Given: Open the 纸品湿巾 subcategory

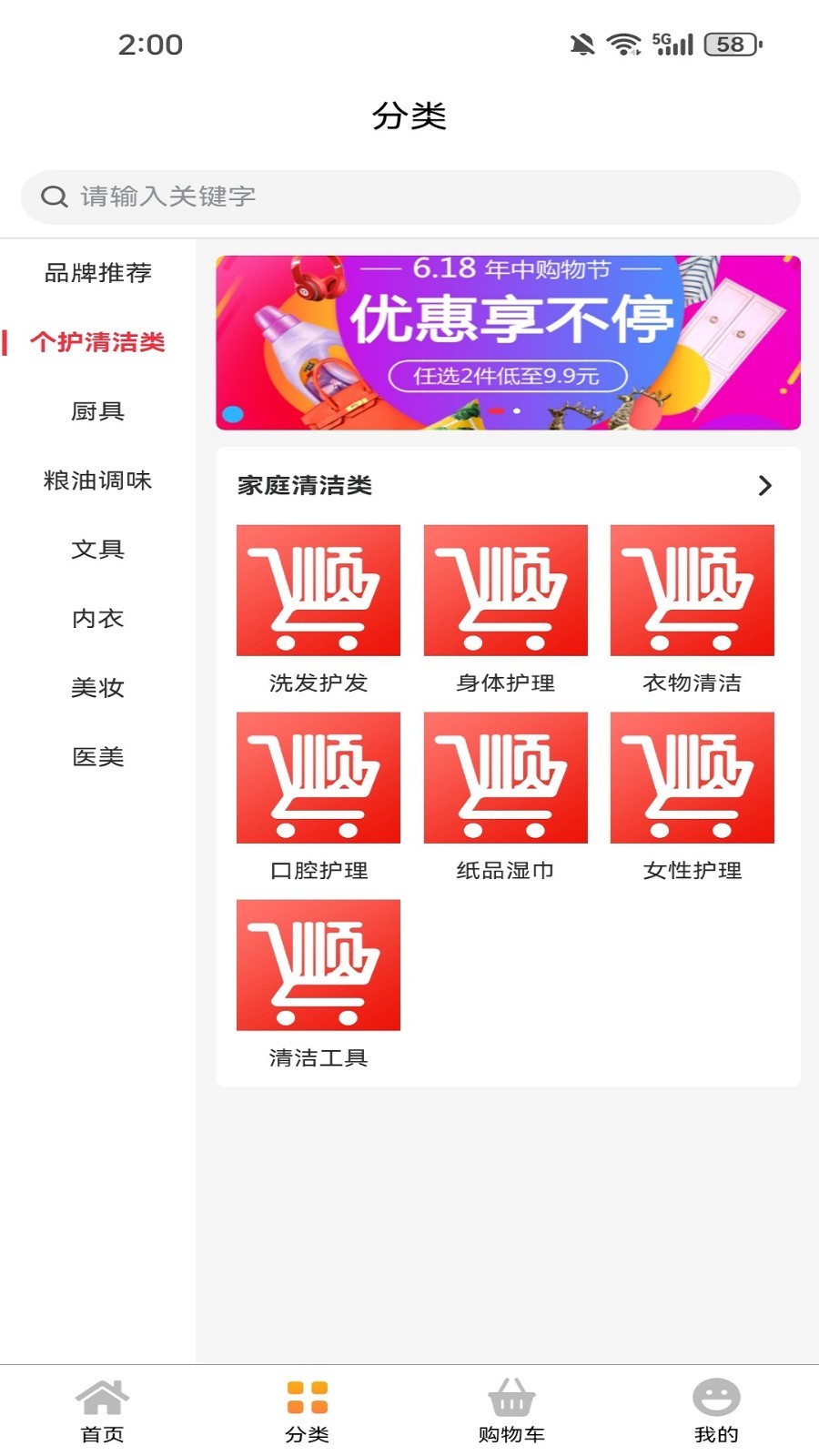Looking at the screenshot, I should [x=506, y=795].
